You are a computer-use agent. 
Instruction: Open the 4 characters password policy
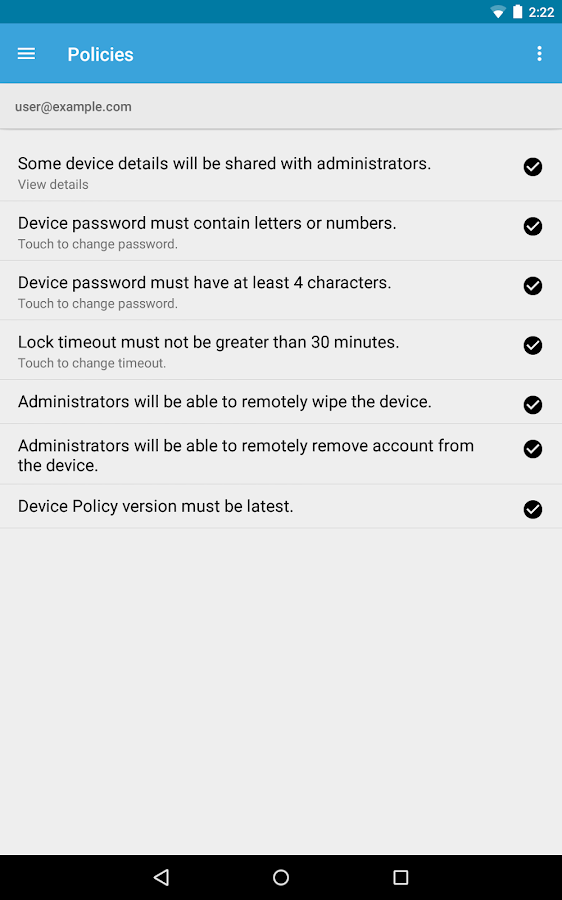(281, 291)
